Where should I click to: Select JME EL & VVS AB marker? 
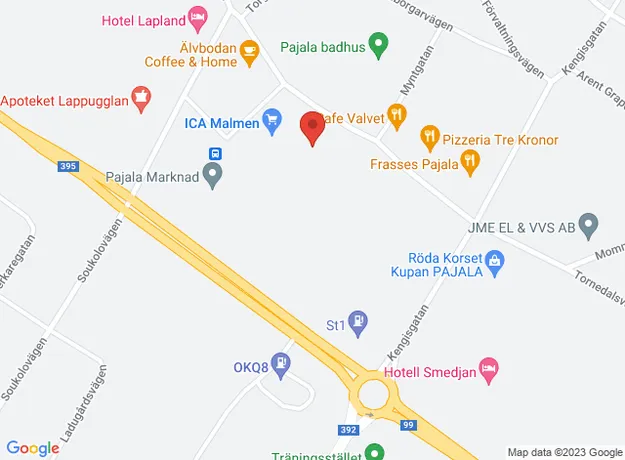coord(589,223)
